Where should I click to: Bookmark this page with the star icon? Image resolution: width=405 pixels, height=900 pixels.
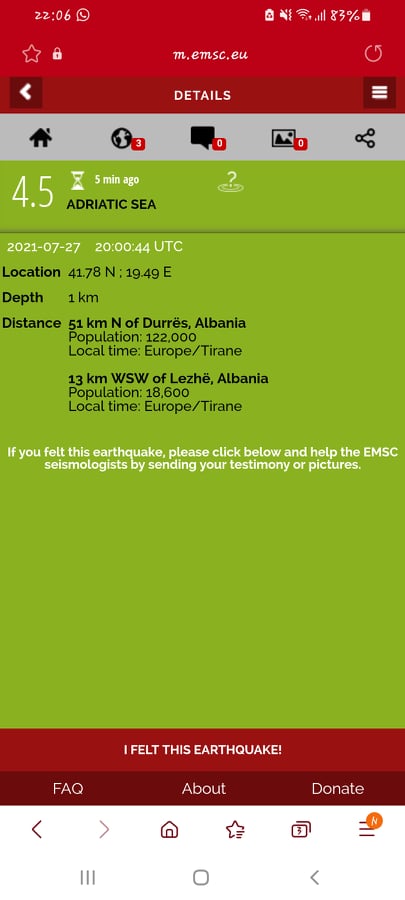click(32, 54)
